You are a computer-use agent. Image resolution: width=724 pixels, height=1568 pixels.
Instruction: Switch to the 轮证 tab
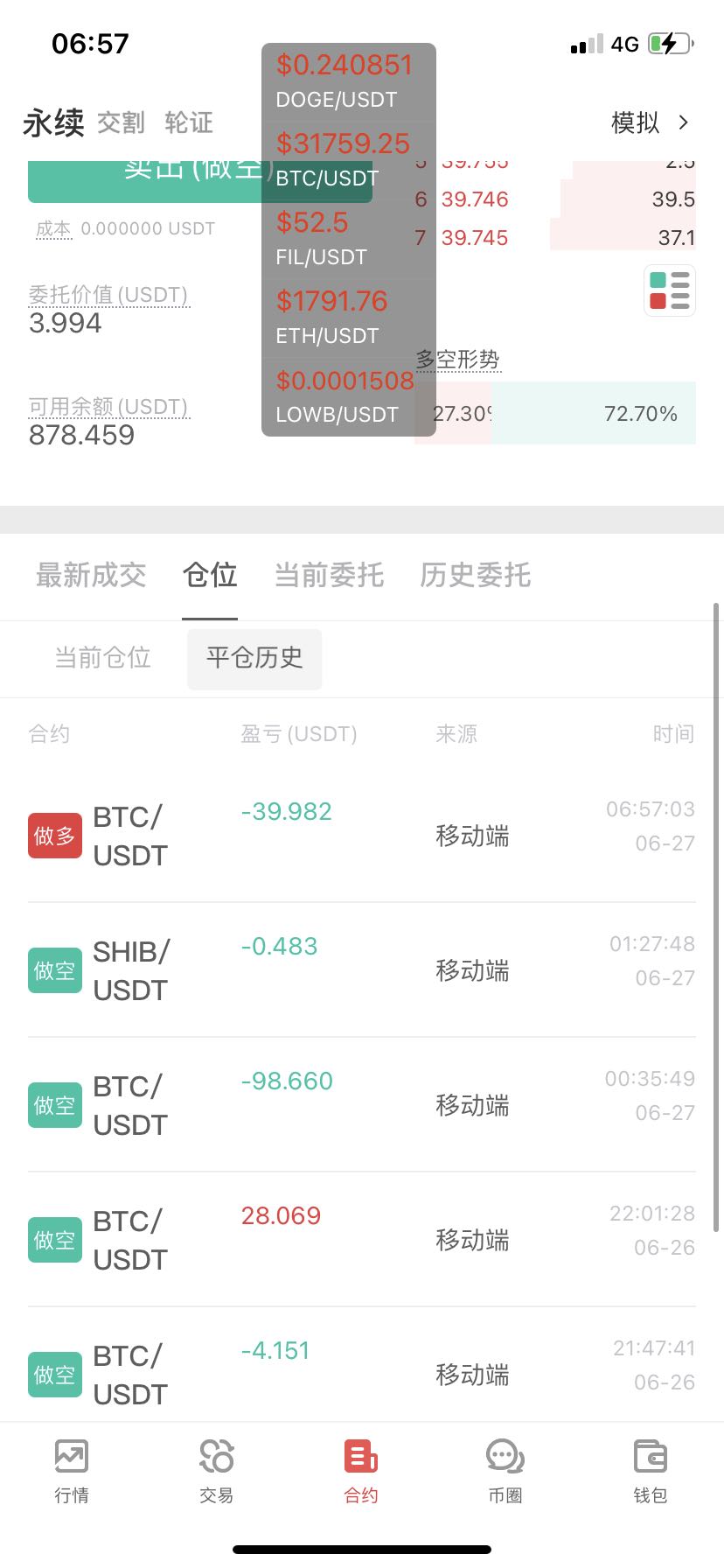coord(189,122)
